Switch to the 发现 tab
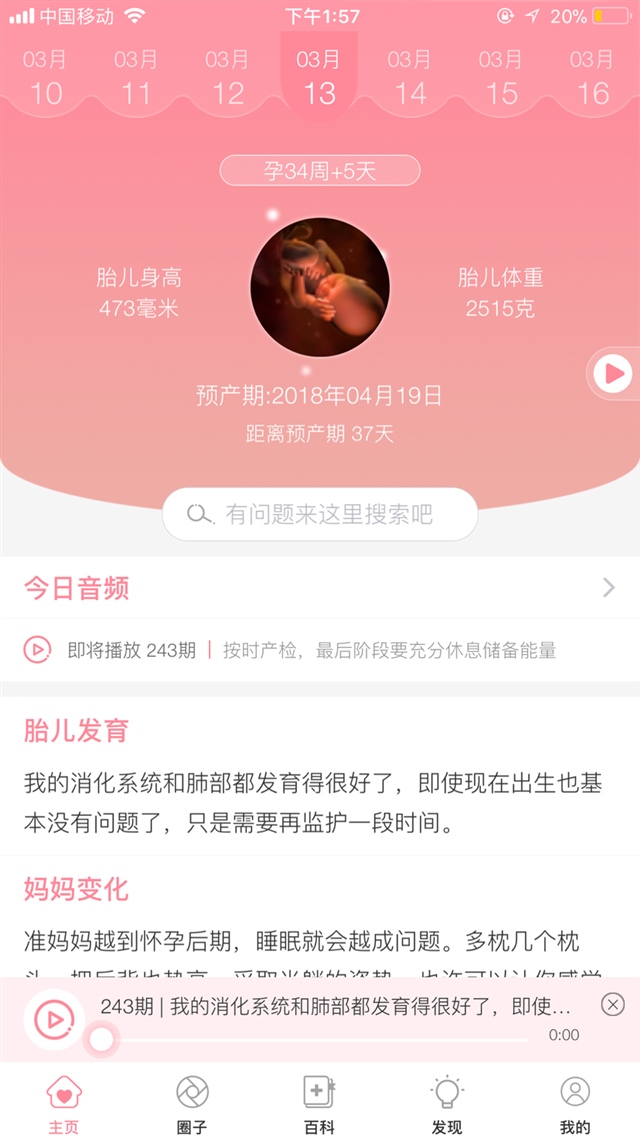 pos(447,1105)
